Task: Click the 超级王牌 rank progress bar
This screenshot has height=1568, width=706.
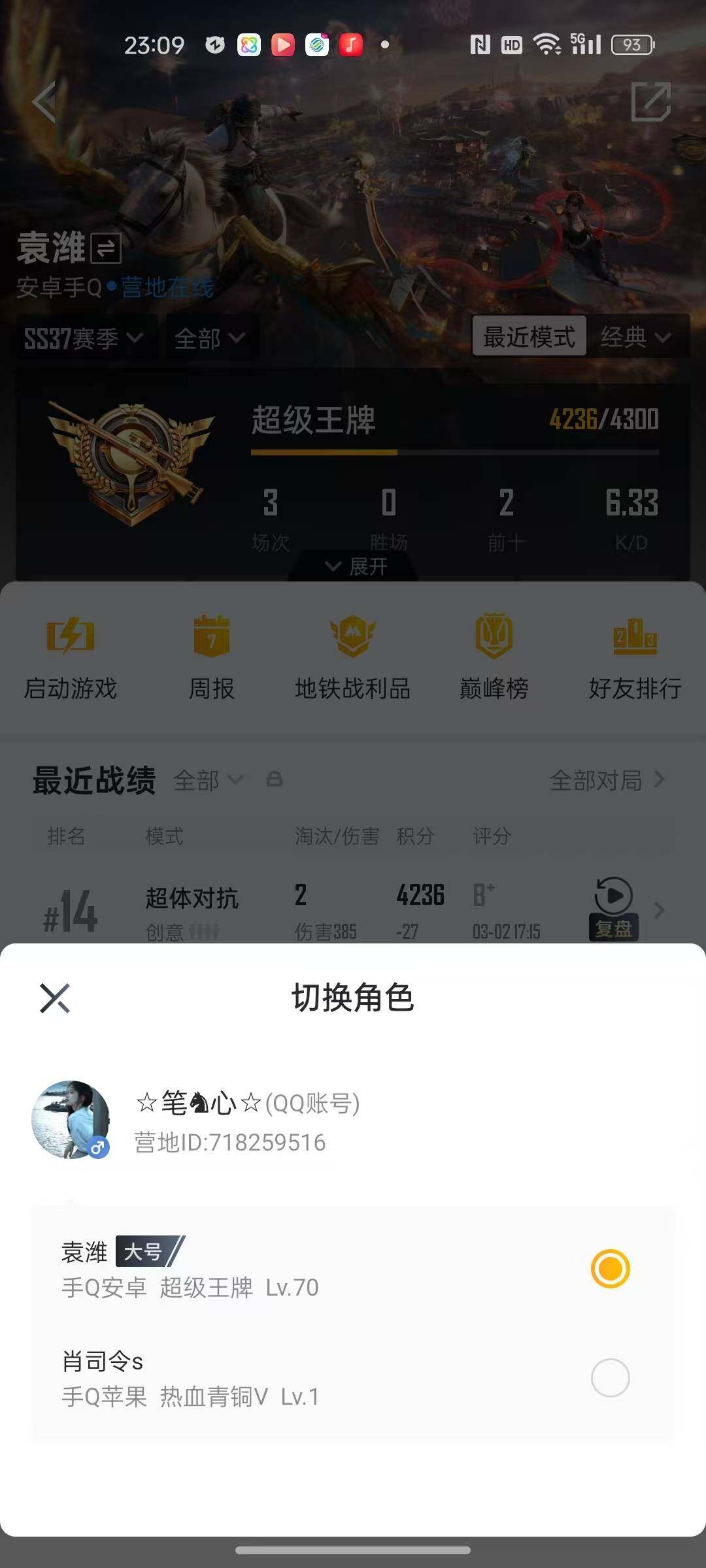Action: click(x=454, y=451)
